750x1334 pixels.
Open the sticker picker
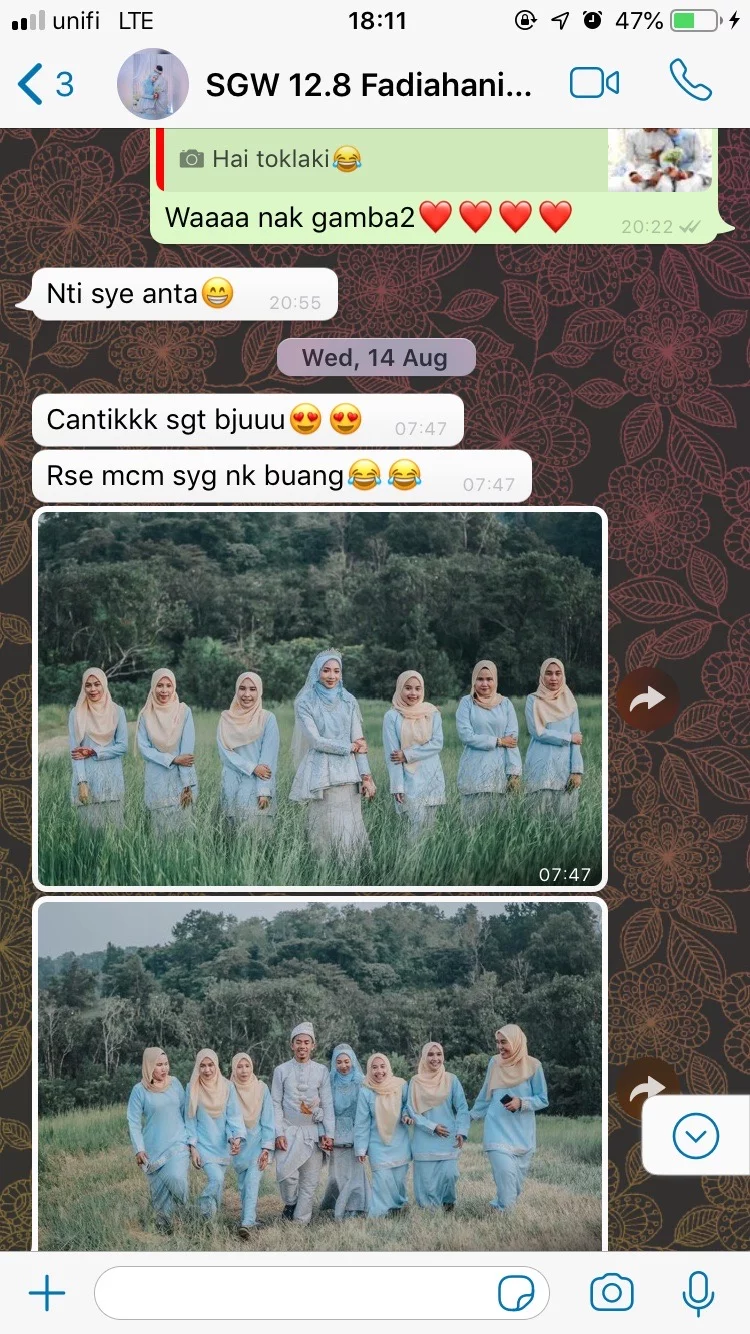pos(516,1293)
